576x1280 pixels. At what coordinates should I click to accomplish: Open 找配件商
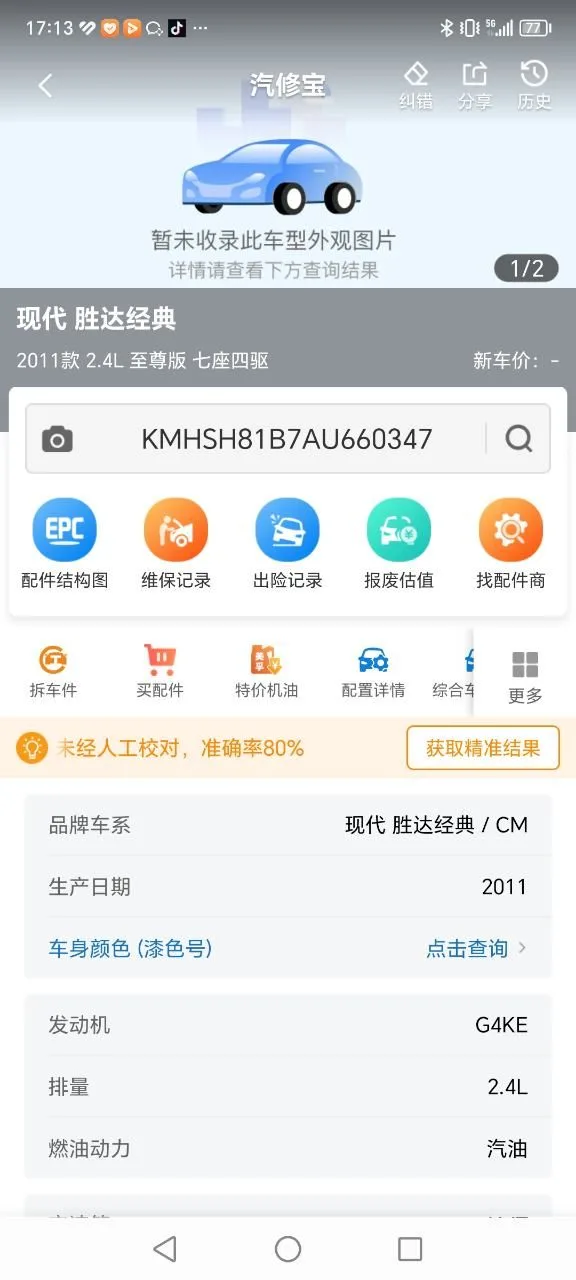pos(510,544)
